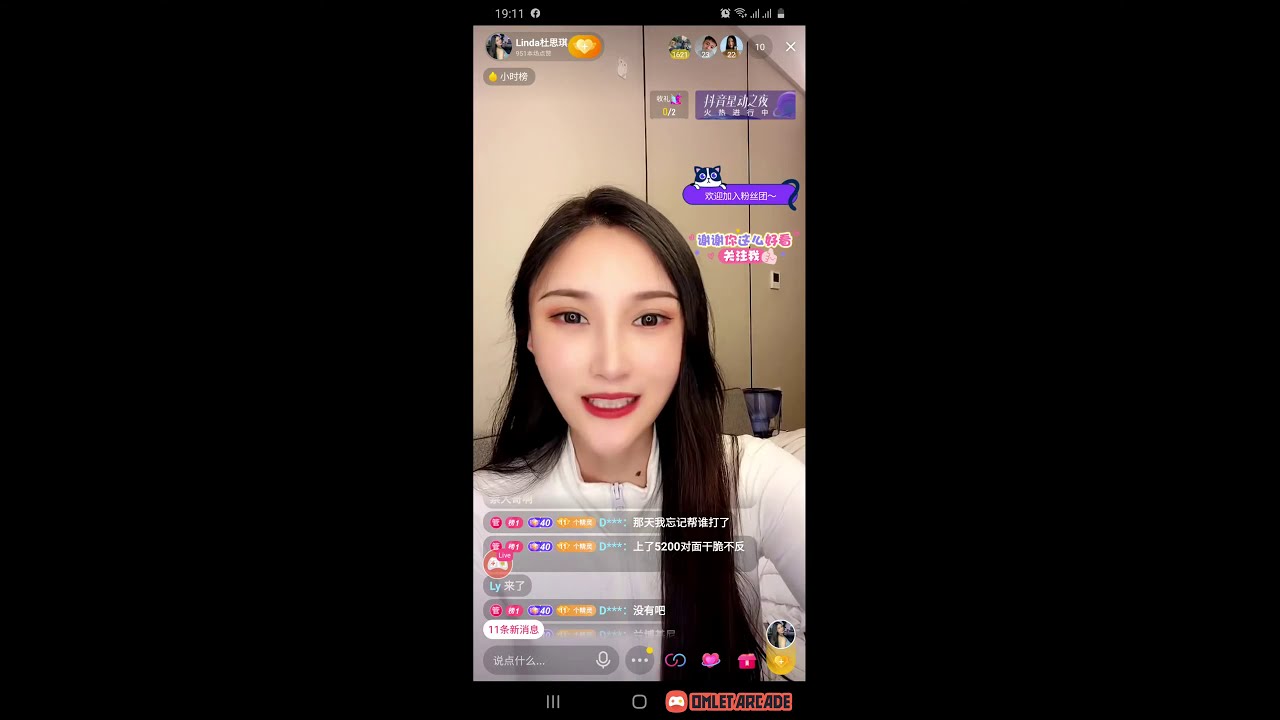Screen dimensions: 1280x720
Task: Send a like with pink heart
Action: pos(711,660)
